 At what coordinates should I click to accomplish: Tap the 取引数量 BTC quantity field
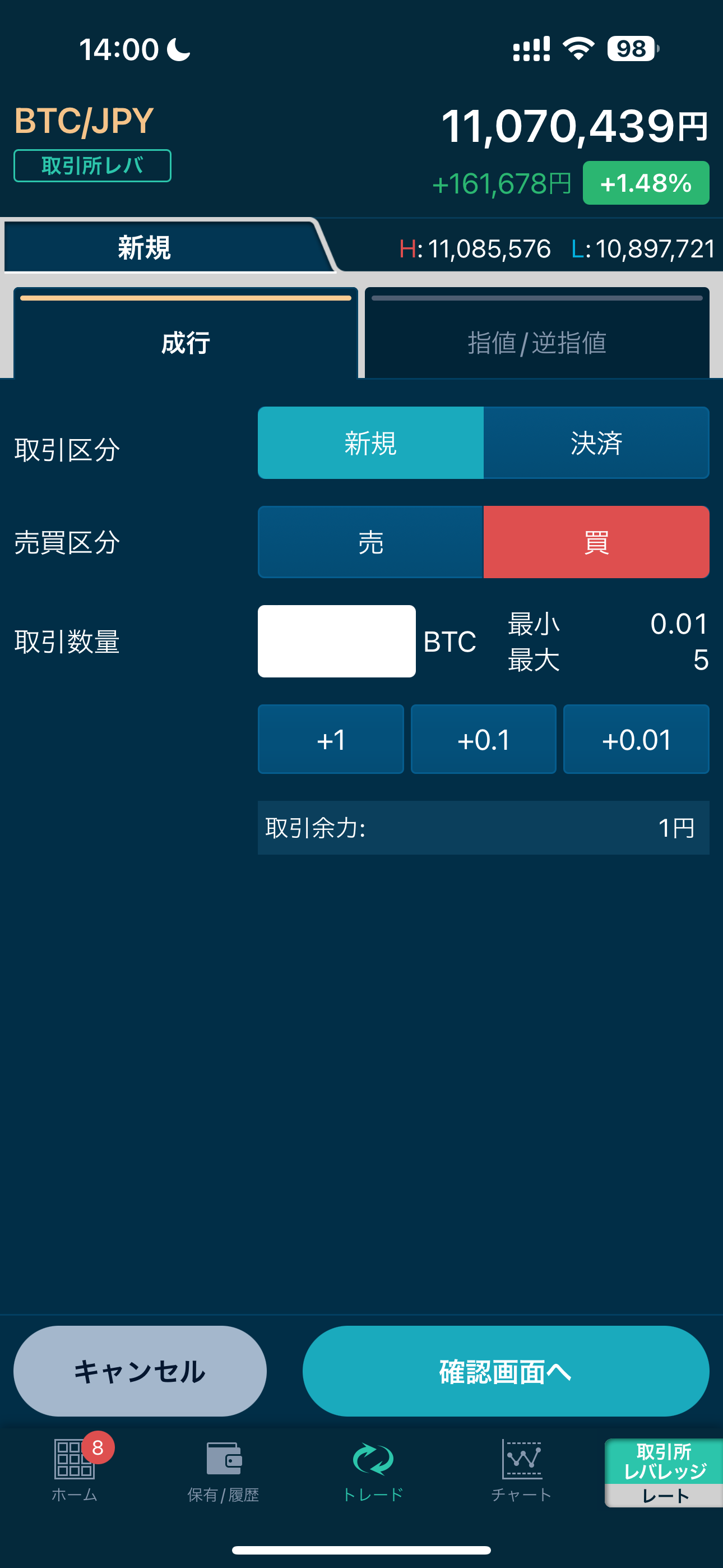pyautogui.click(x=336, y=641)
